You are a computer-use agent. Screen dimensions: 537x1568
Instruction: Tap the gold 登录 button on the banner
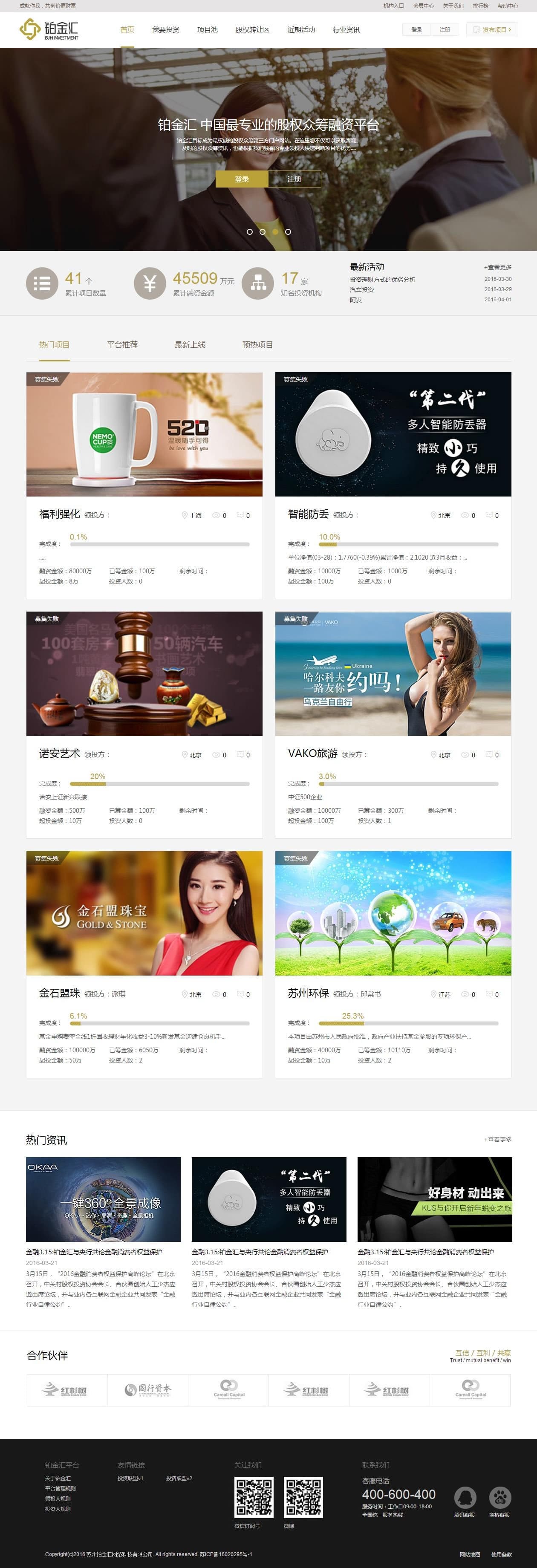[242, 179]
